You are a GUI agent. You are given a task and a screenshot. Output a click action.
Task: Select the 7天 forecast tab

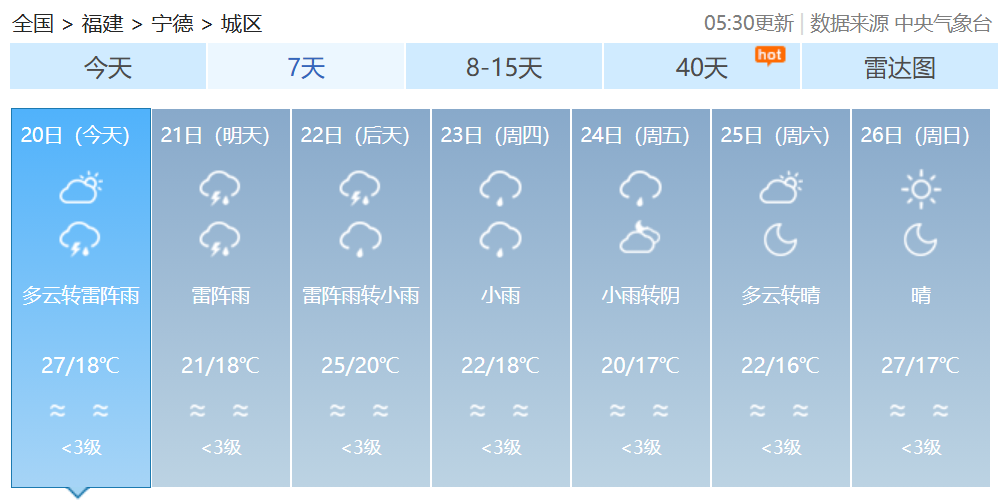(306, 67)
